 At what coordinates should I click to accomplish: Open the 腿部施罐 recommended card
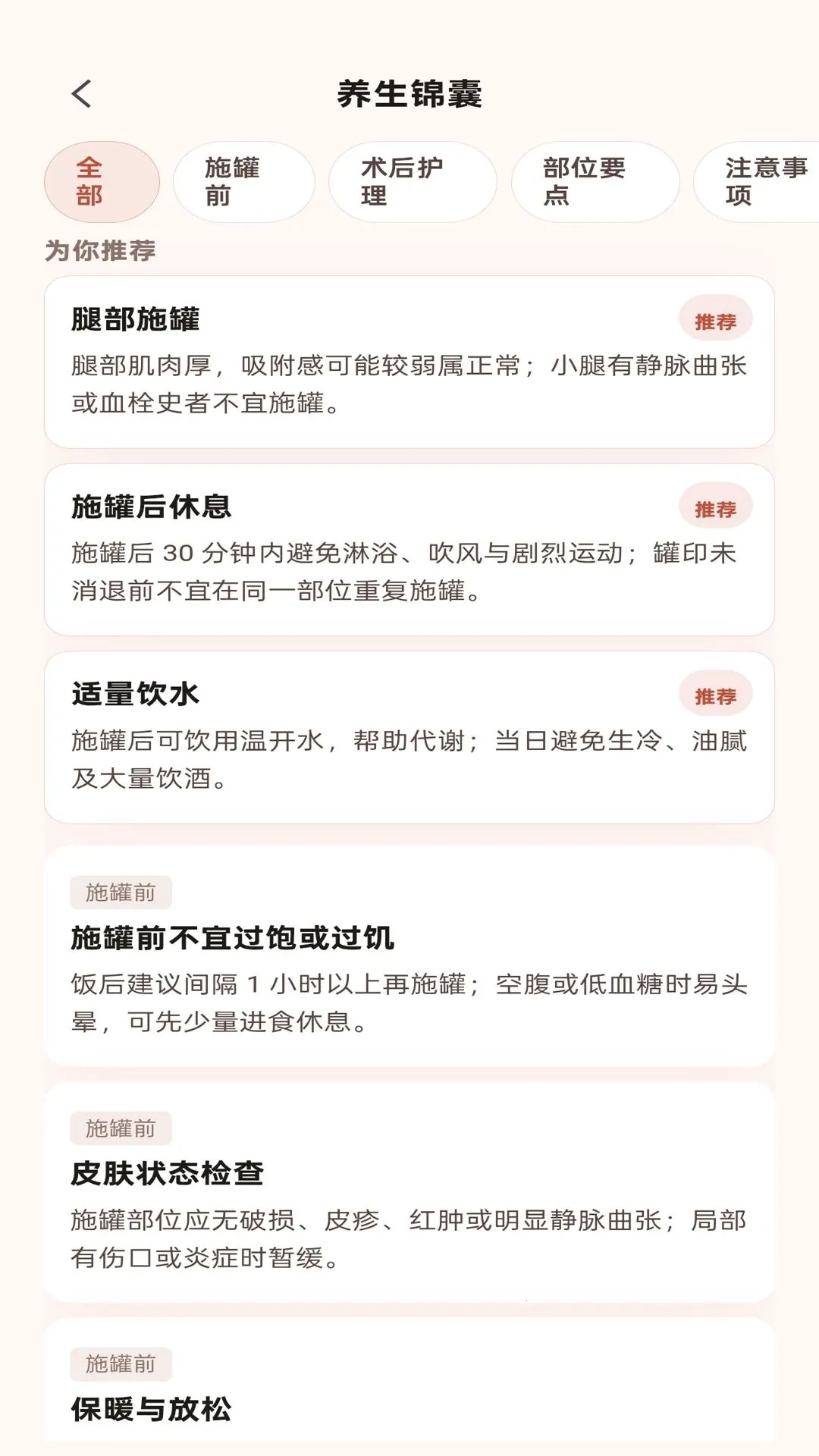tap(409, 362)
